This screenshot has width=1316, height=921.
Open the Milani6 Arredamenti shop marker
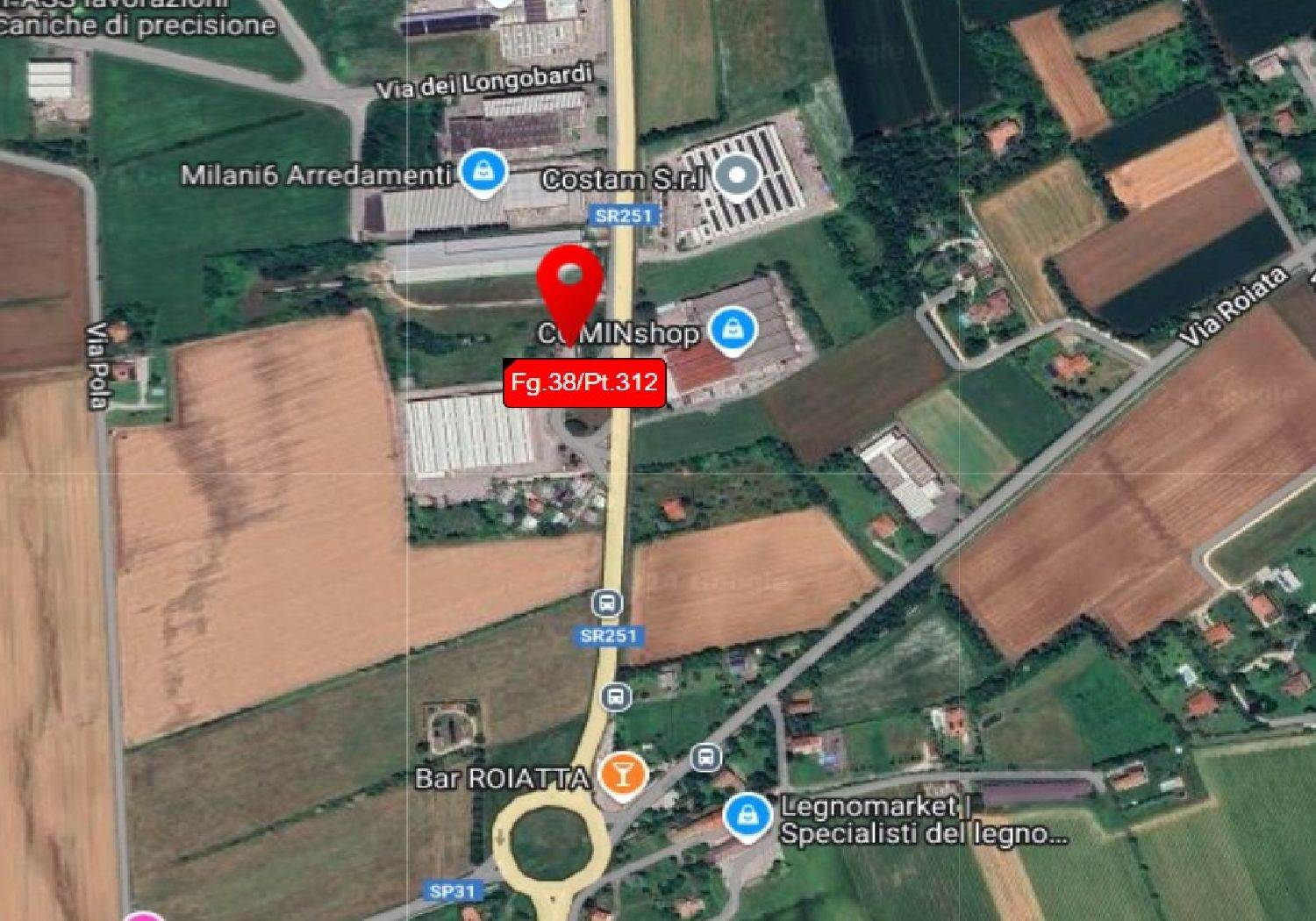pyautogui.click(x=483, y=172)
